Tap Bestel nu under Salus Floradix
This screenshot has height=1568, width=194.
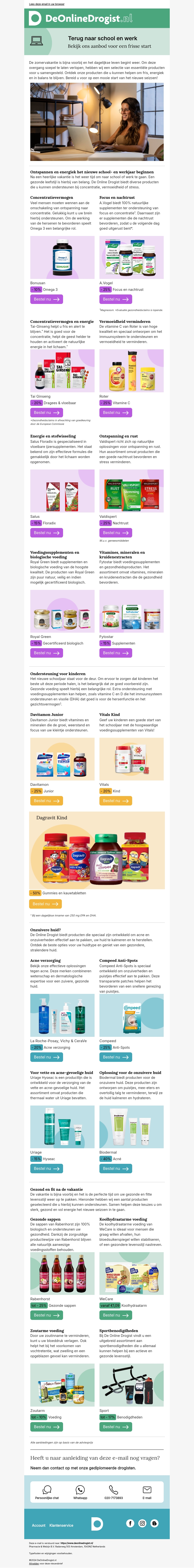pos(46,533)
